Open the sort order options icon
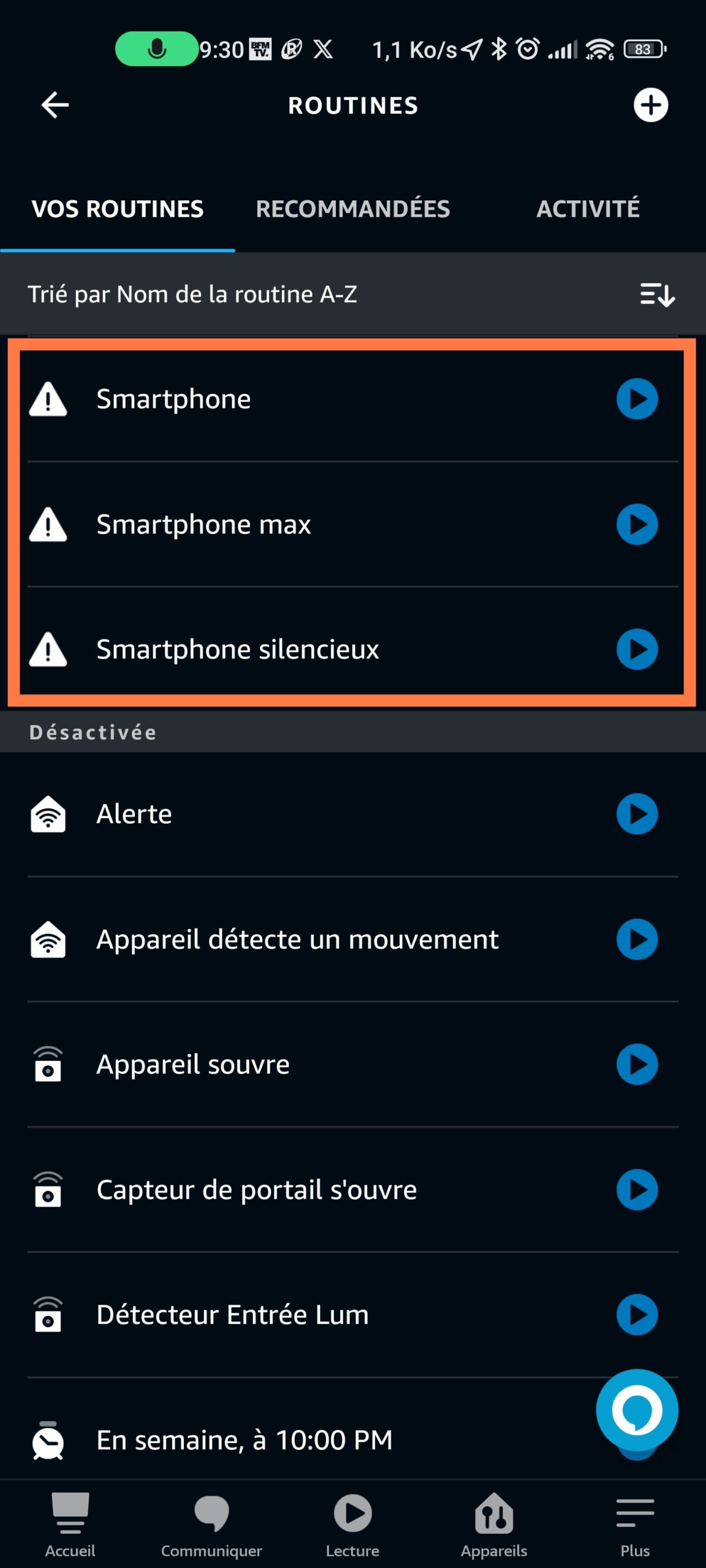706x1568 pixels. 657,295
